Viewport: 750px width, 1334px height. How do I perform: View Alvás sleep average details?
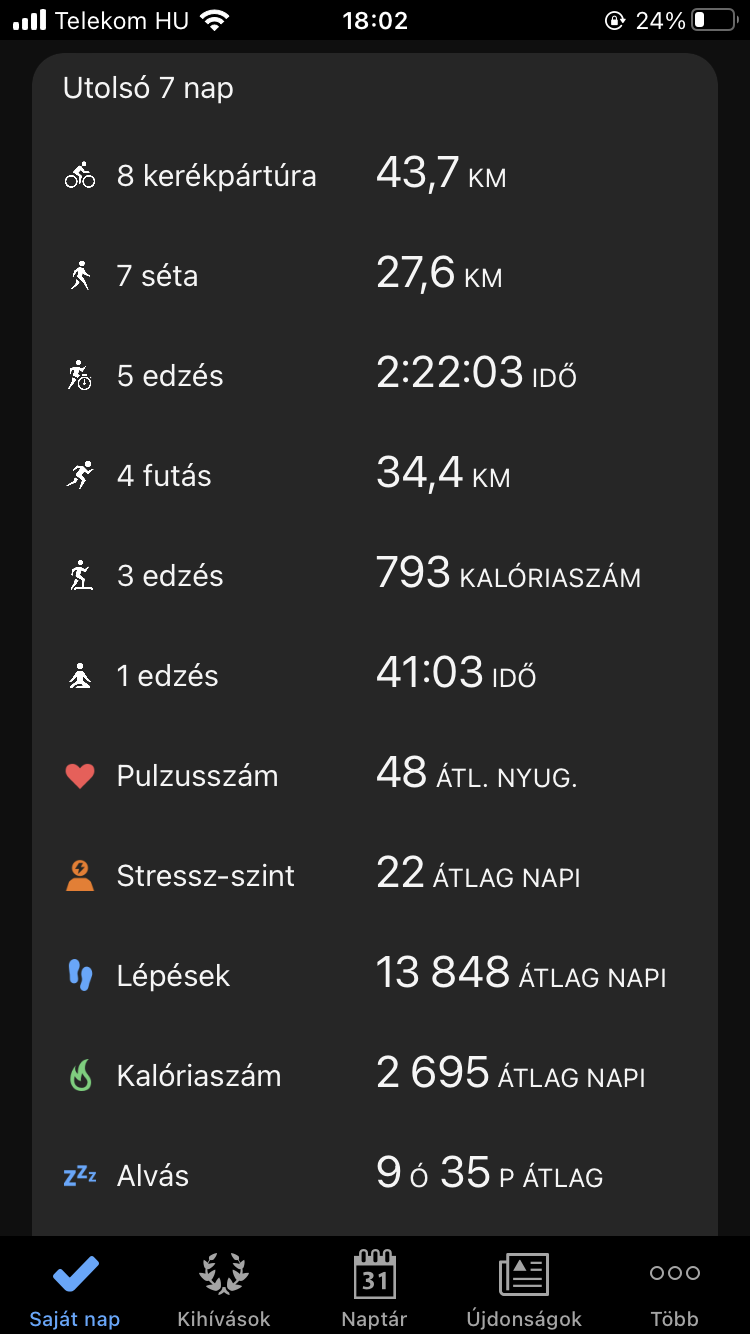(375, 1176)
